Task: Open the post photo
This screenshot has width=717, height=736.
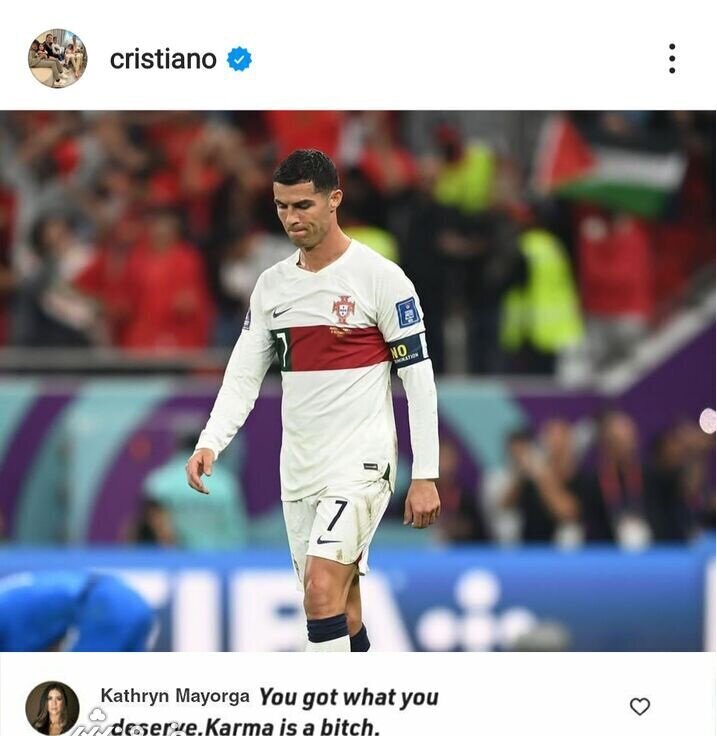Action: 358,380
